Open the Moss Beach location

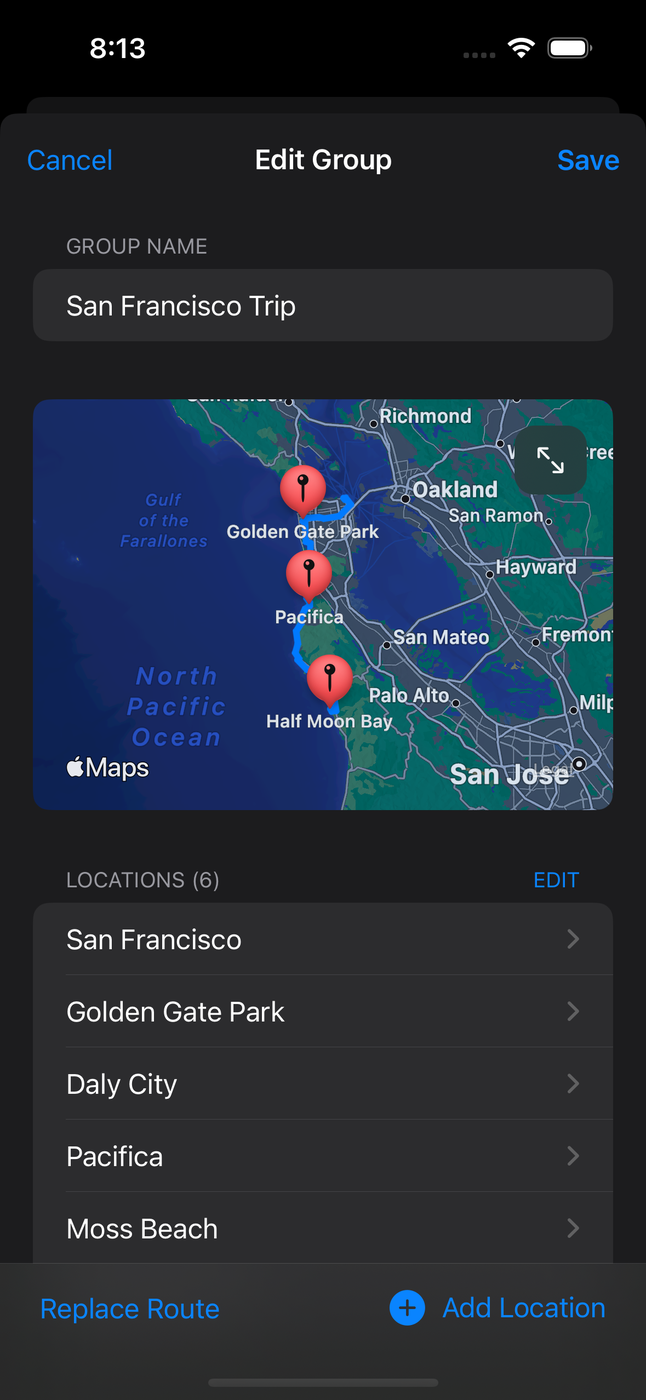[x=322, y=1228]
